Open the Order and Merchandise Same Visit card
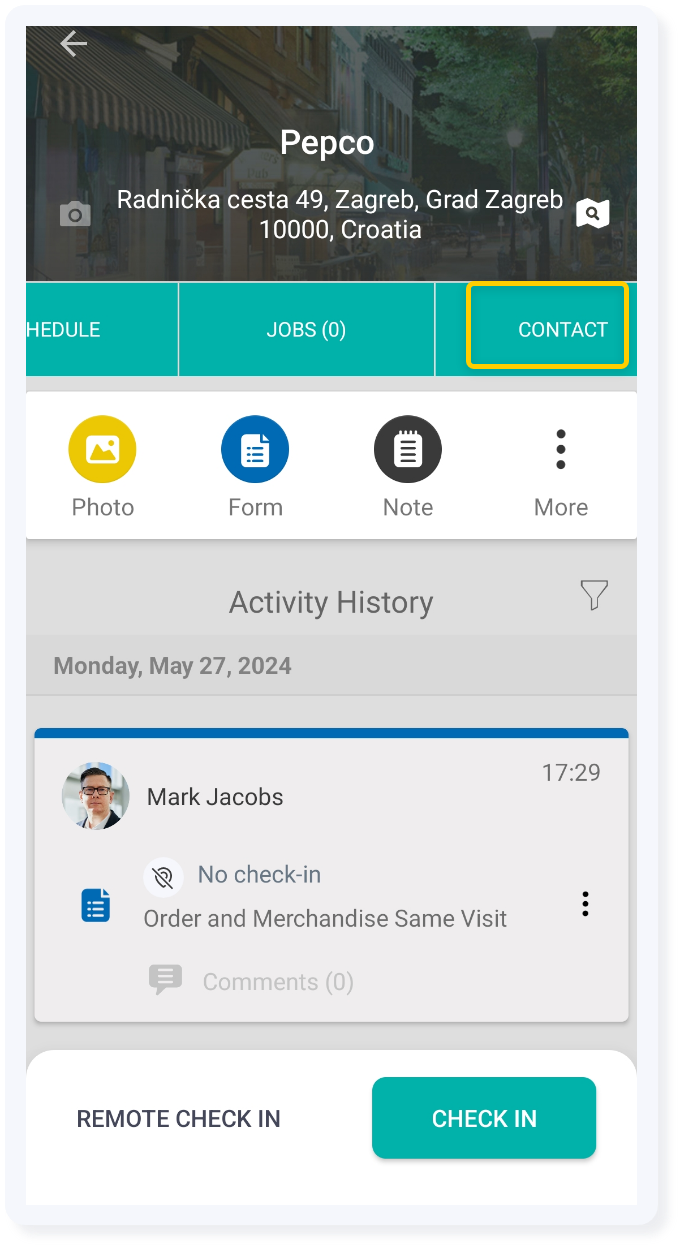This screenshot has width=683, height=1250. 325,918
